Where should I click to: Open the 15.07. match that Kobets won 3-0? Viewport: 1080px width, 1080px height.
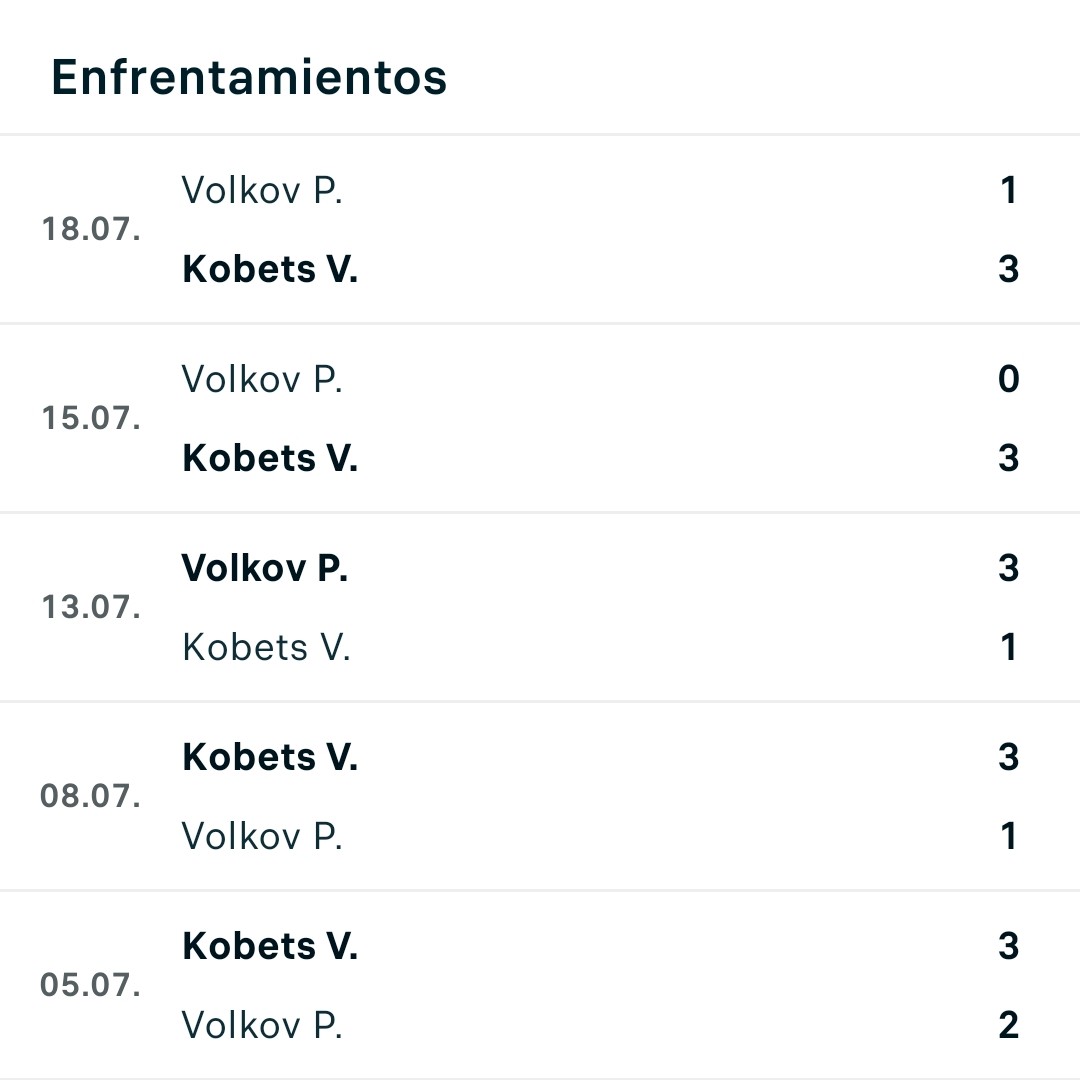point(540,418)
